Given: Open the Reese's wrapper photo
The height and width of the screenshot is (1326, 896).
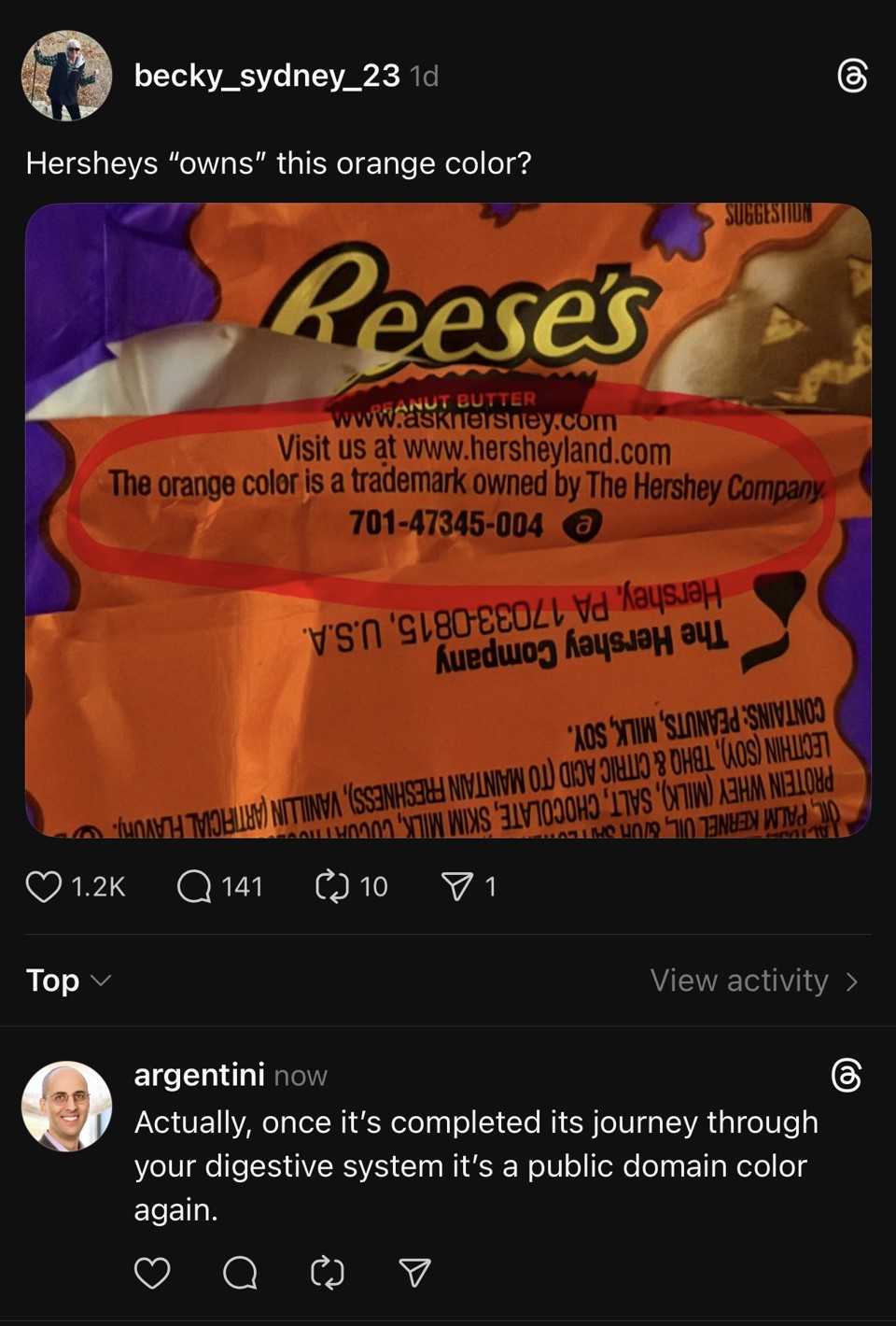Looking at the screenshot, I should 448,519.
